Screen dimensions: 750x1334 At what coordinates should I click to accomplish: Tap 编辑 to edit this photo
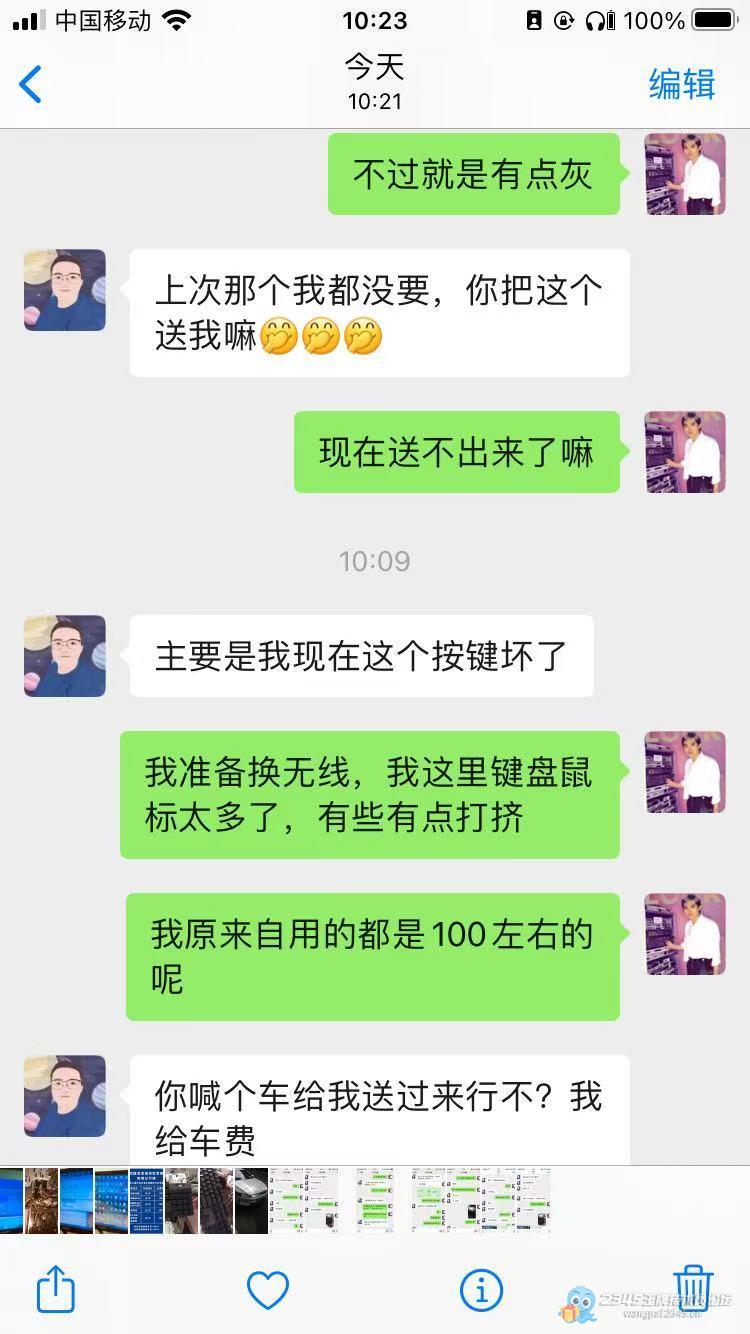point(682,85)
